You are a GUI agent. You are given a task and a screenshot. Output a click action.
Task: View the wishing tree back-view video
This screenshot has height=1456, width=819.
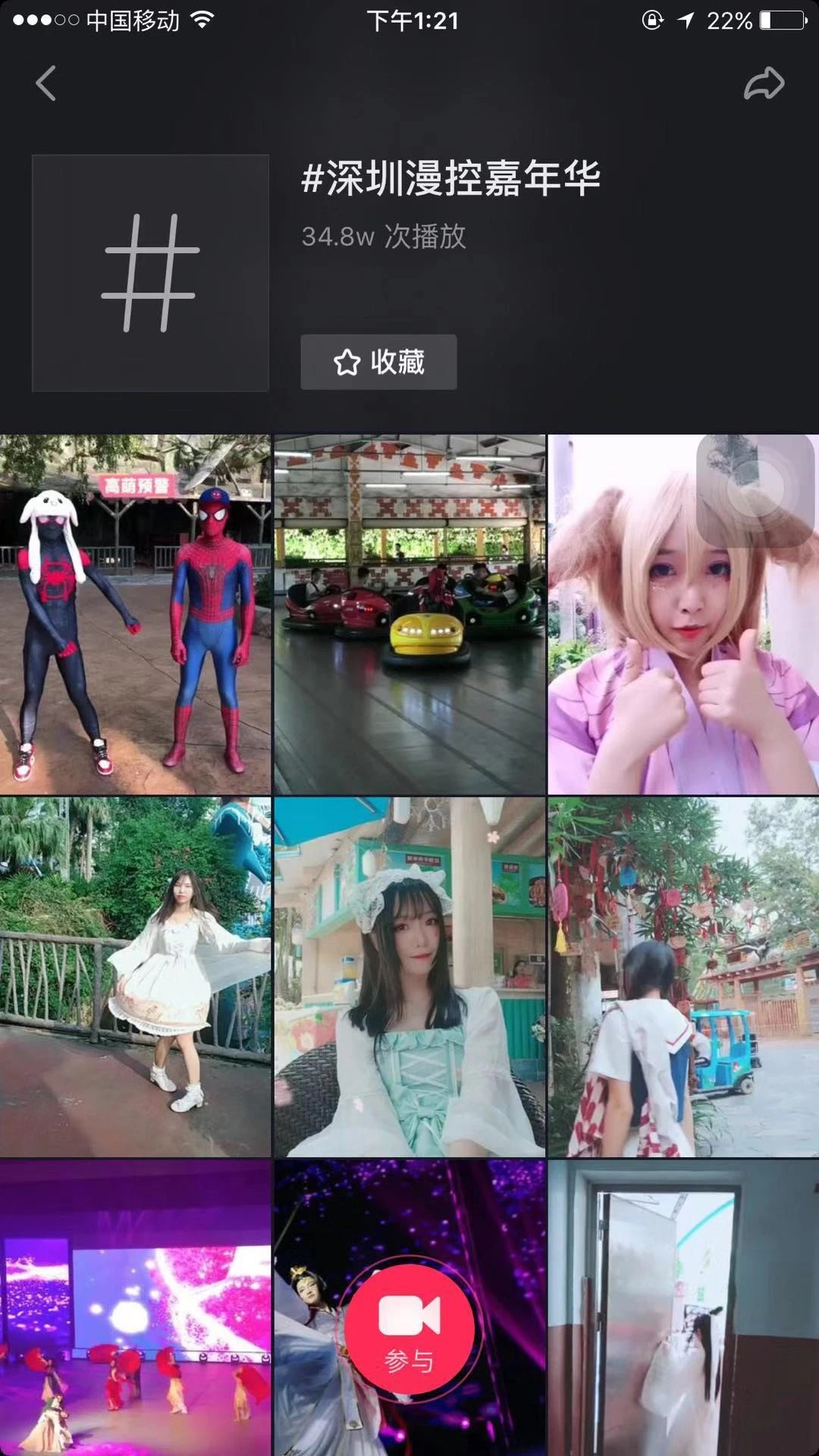[683, 977]
